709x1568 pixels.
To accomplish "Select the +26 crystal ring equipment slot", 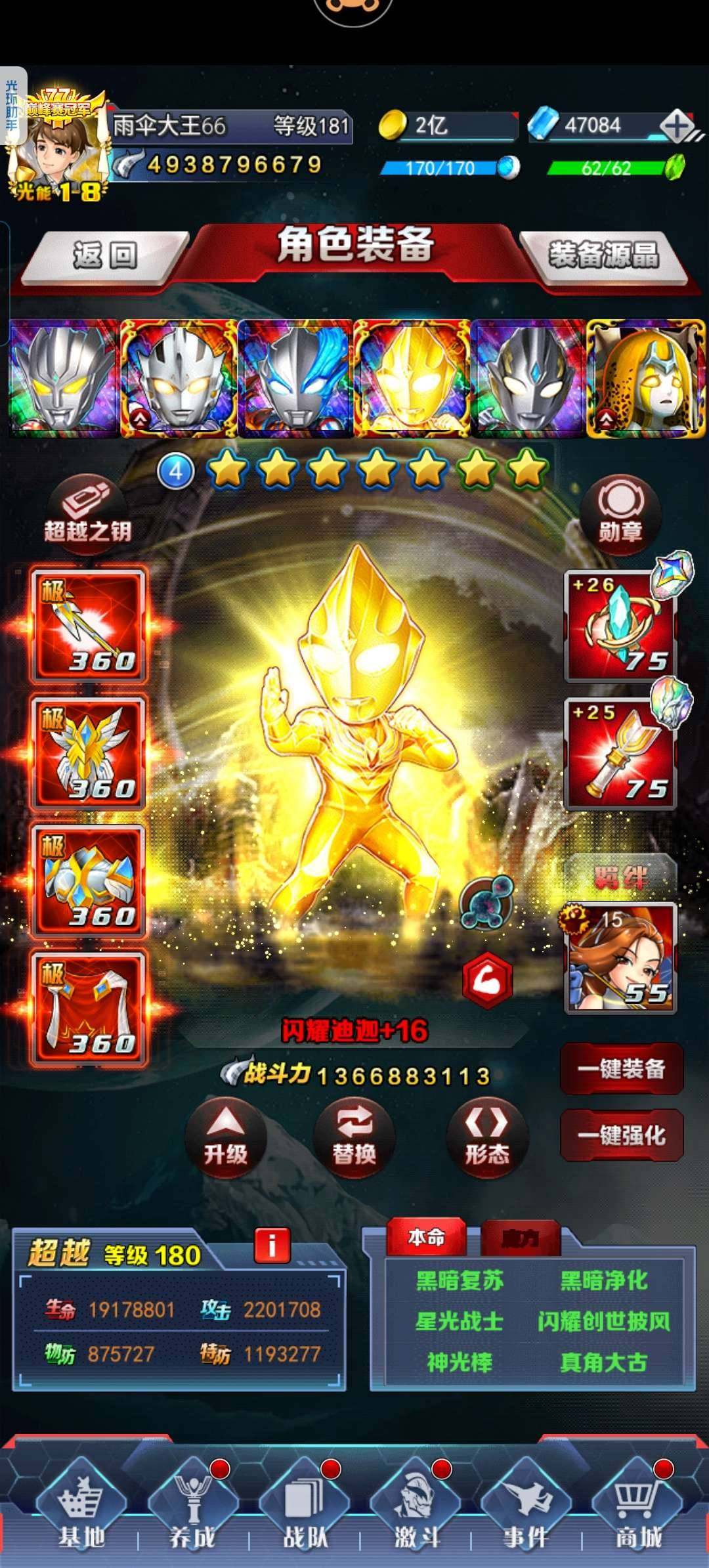I will [x=620, y=627].
